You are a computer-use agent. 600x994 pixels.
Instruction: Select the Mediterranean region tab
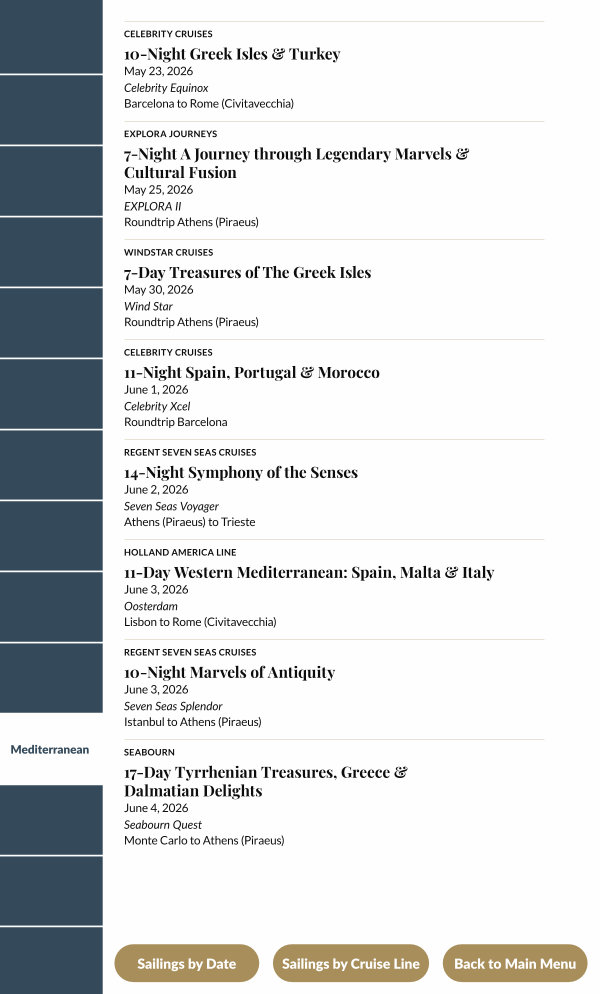[x=50, y=749]
